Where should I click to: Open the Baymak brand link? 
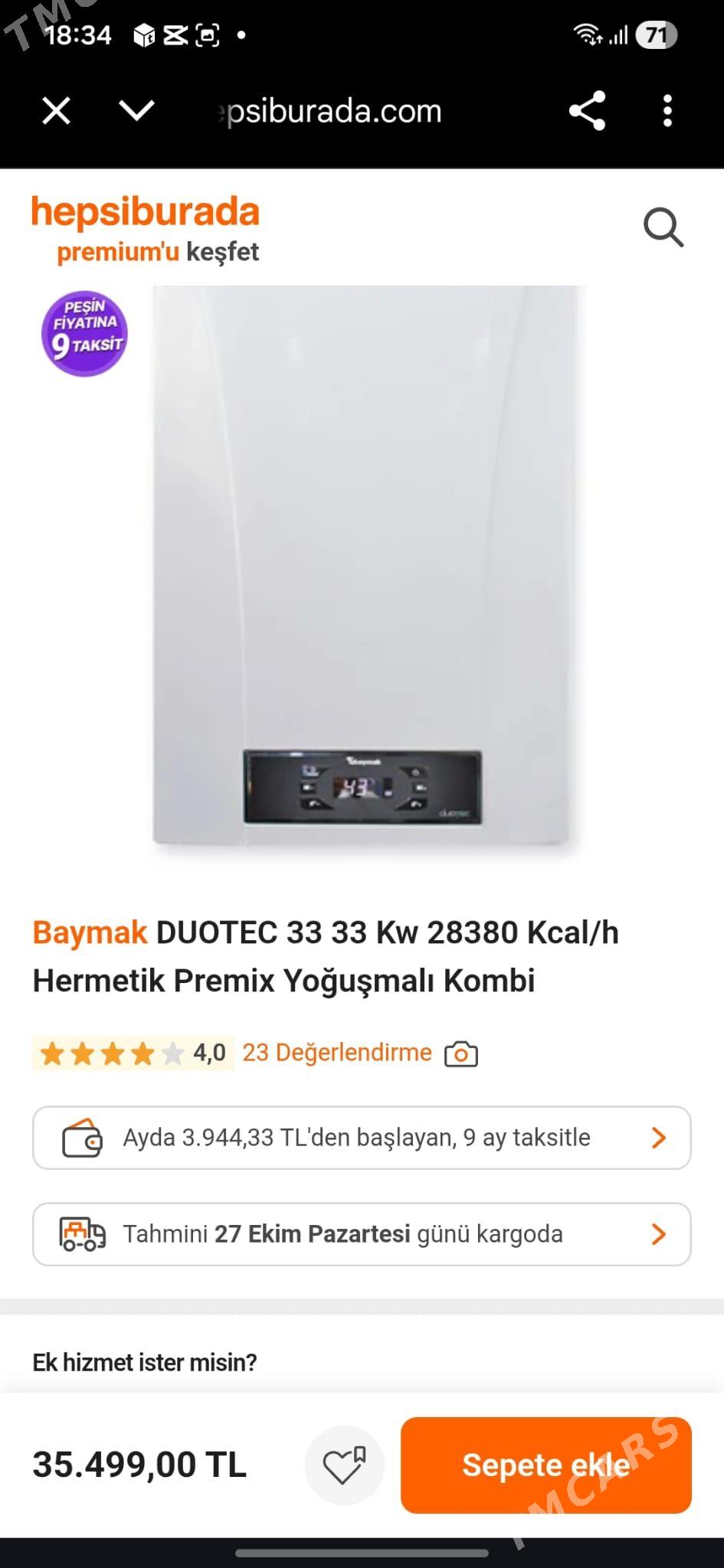[90, 933]
